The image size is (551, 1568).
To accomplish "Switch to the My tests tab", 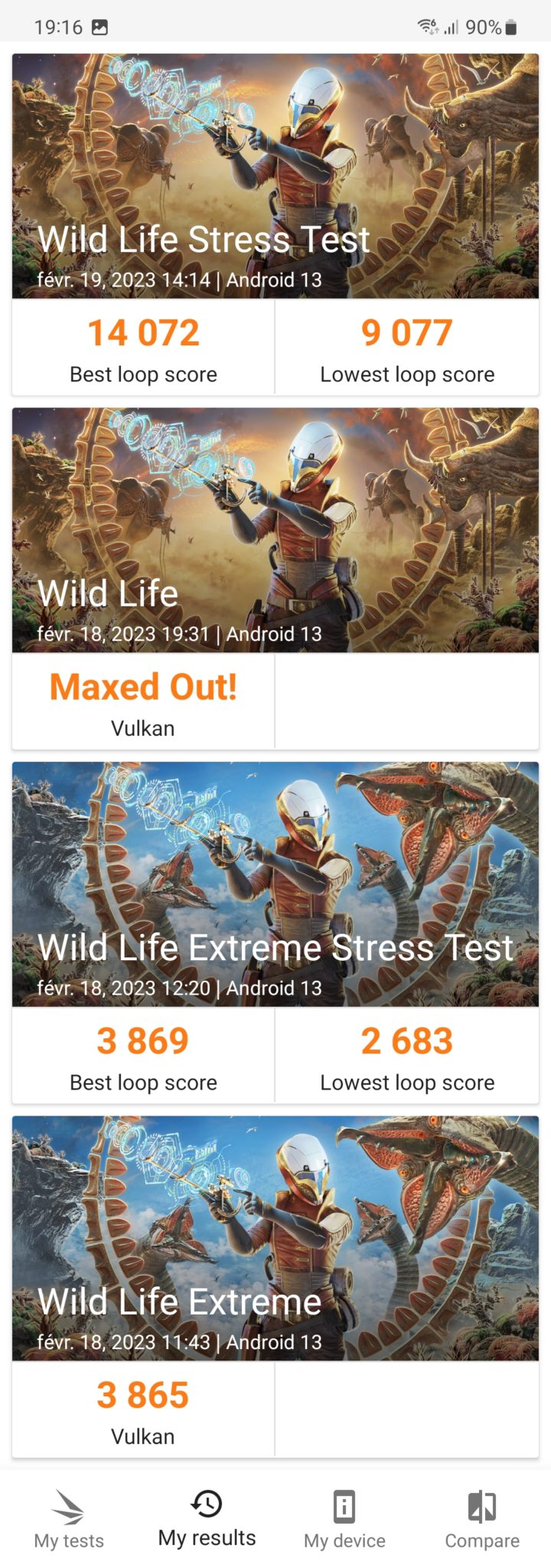I will (69, 1520).
